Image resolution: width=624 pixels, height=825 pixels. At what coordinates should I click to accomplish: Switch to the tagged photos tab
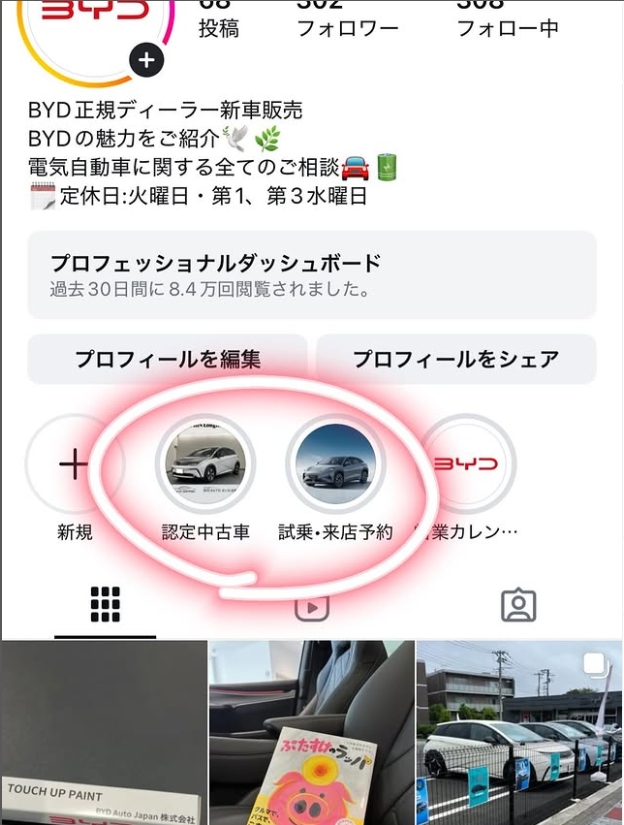[518, 604]
